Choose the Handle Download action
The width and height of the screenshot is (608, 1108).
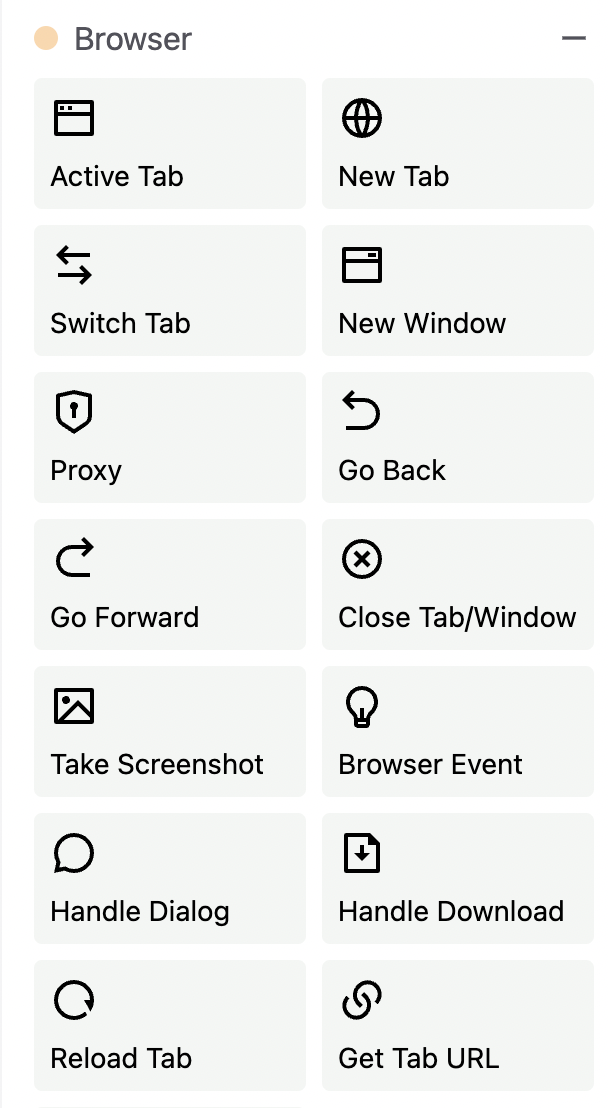(457, 879)
